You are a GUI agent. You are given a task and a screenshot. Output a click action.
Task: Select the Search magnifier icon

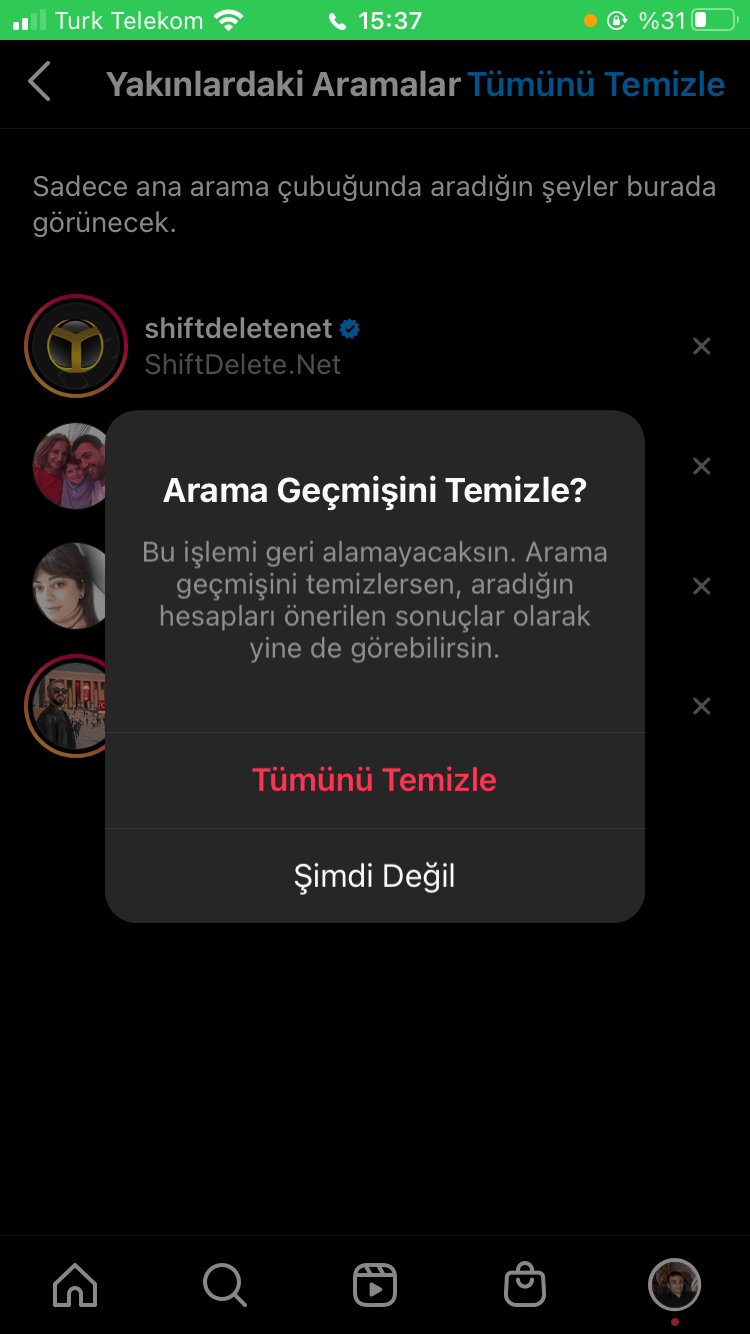coord(225,1285)
